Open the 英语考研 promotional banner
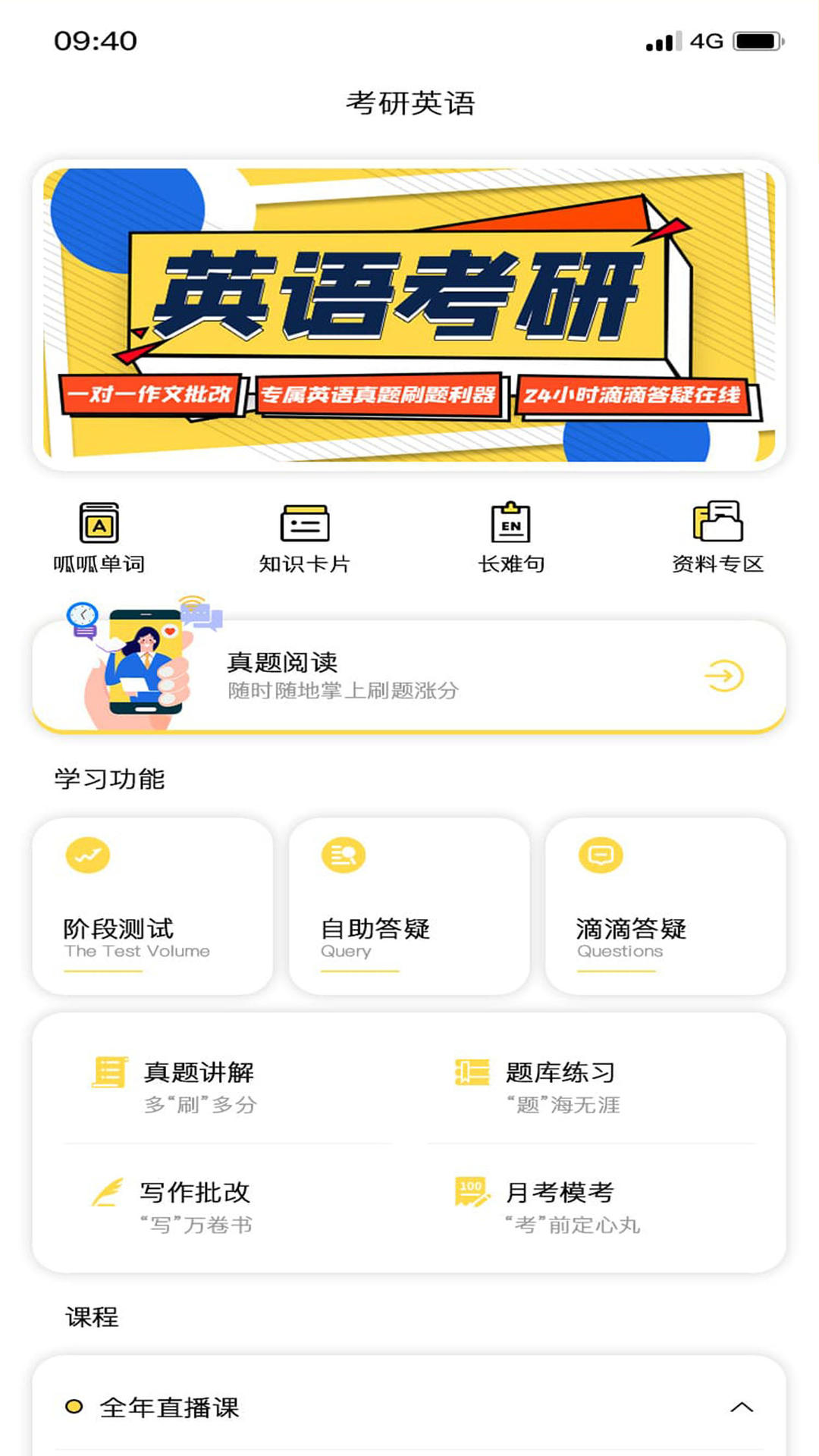The image size is (819, 1456). click(x=409, y=315)
